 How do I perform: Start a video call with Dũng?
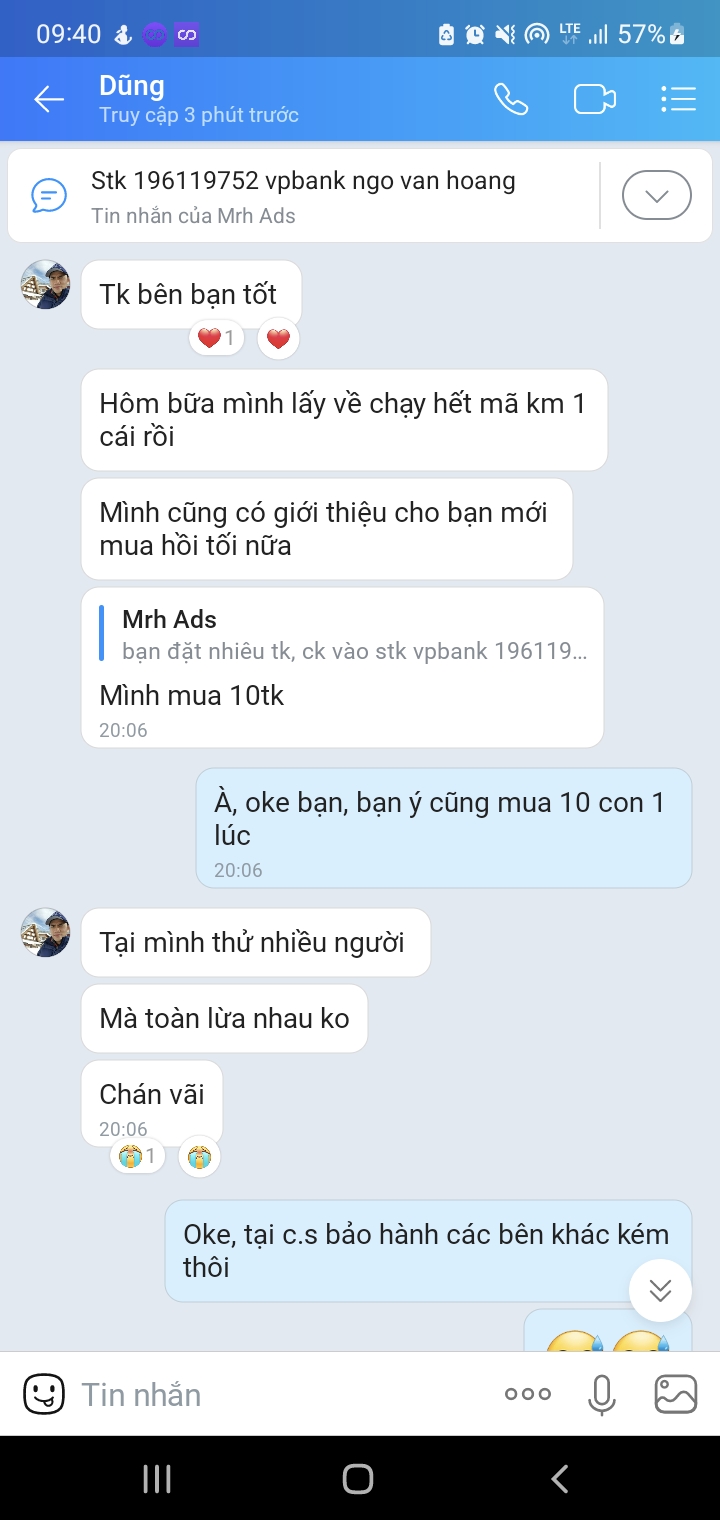[594, 99]
